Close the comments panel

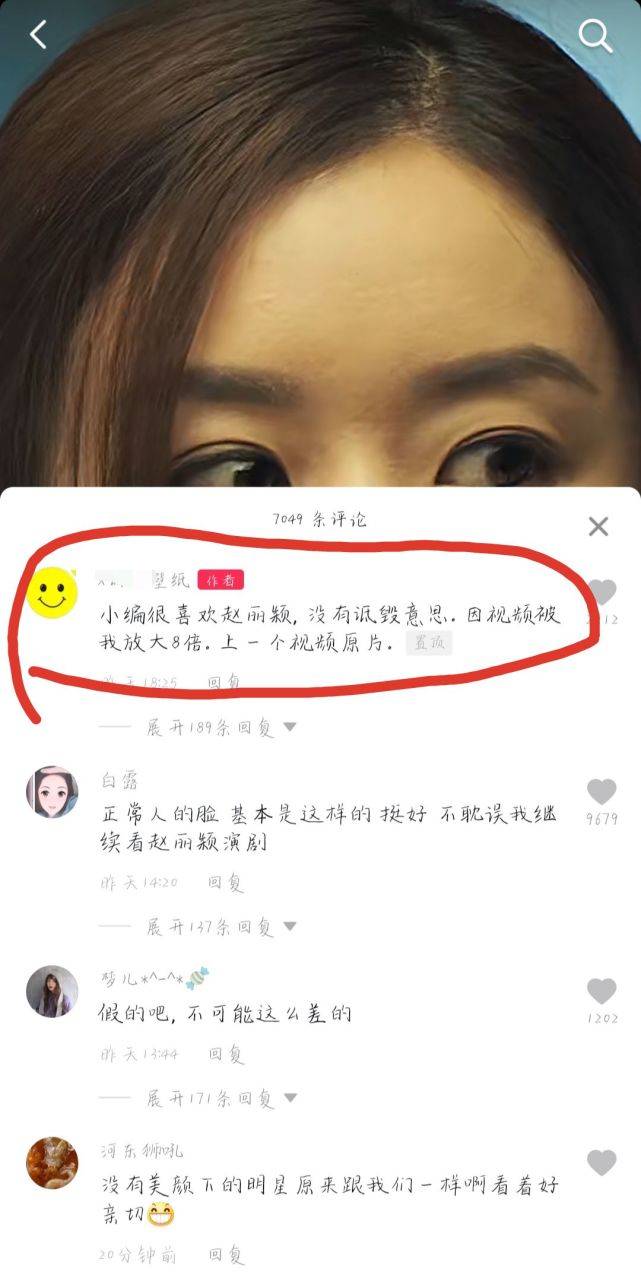point(598,526)
